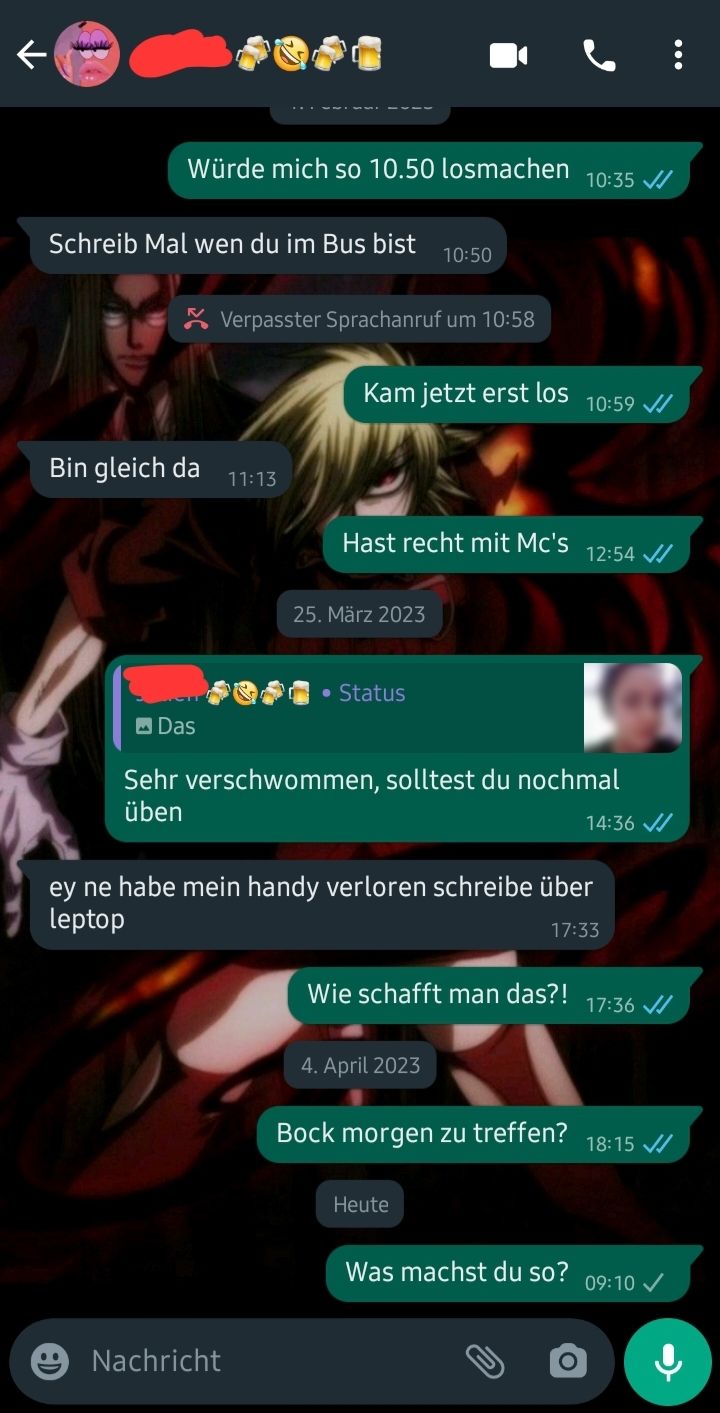Image resolution: width=720 pixels, height=1413 pixels.
Task: Record a voice message
Action: [668, 1361]
